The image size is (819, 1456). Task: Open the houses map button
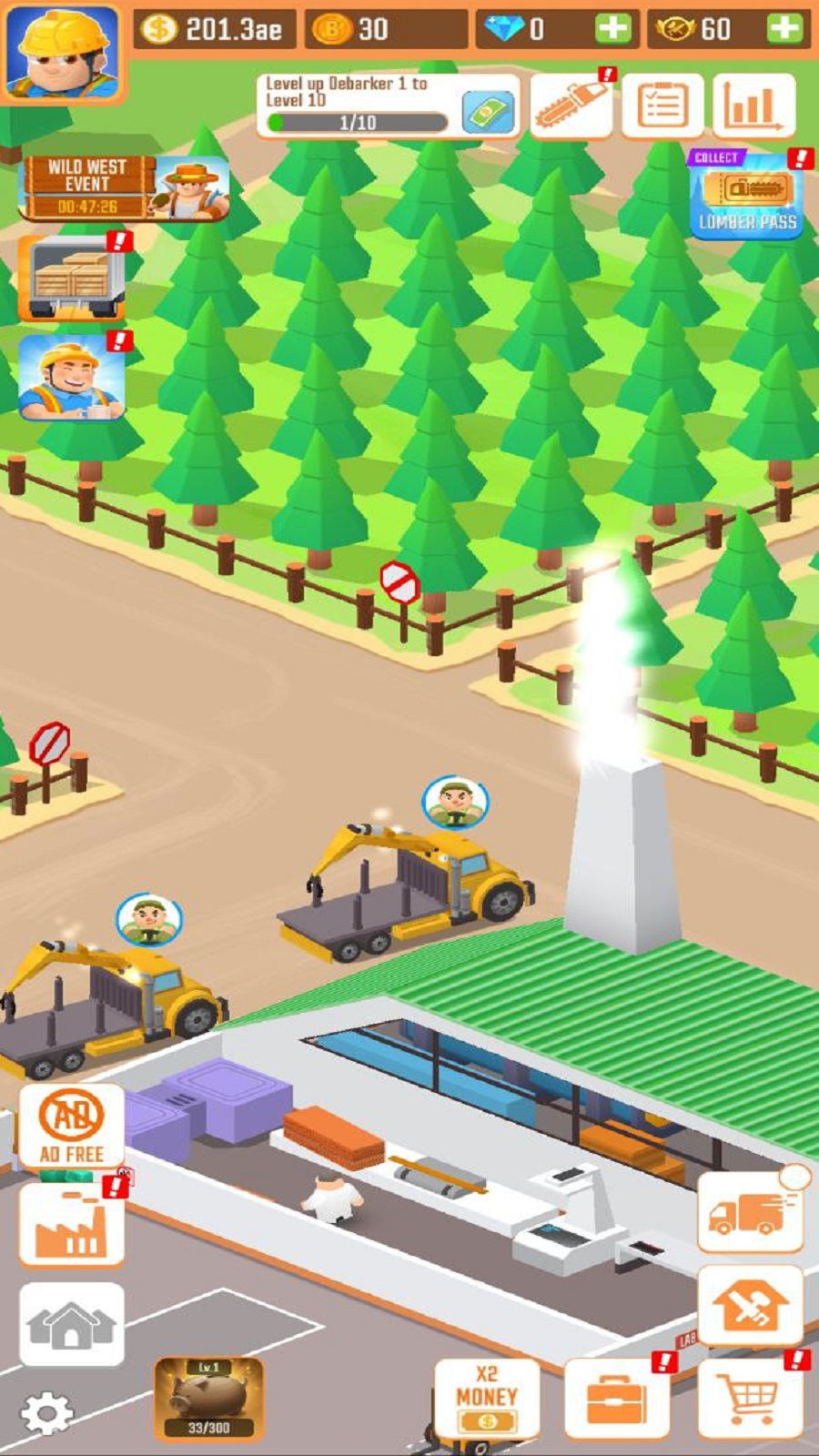pos(71,1324)
